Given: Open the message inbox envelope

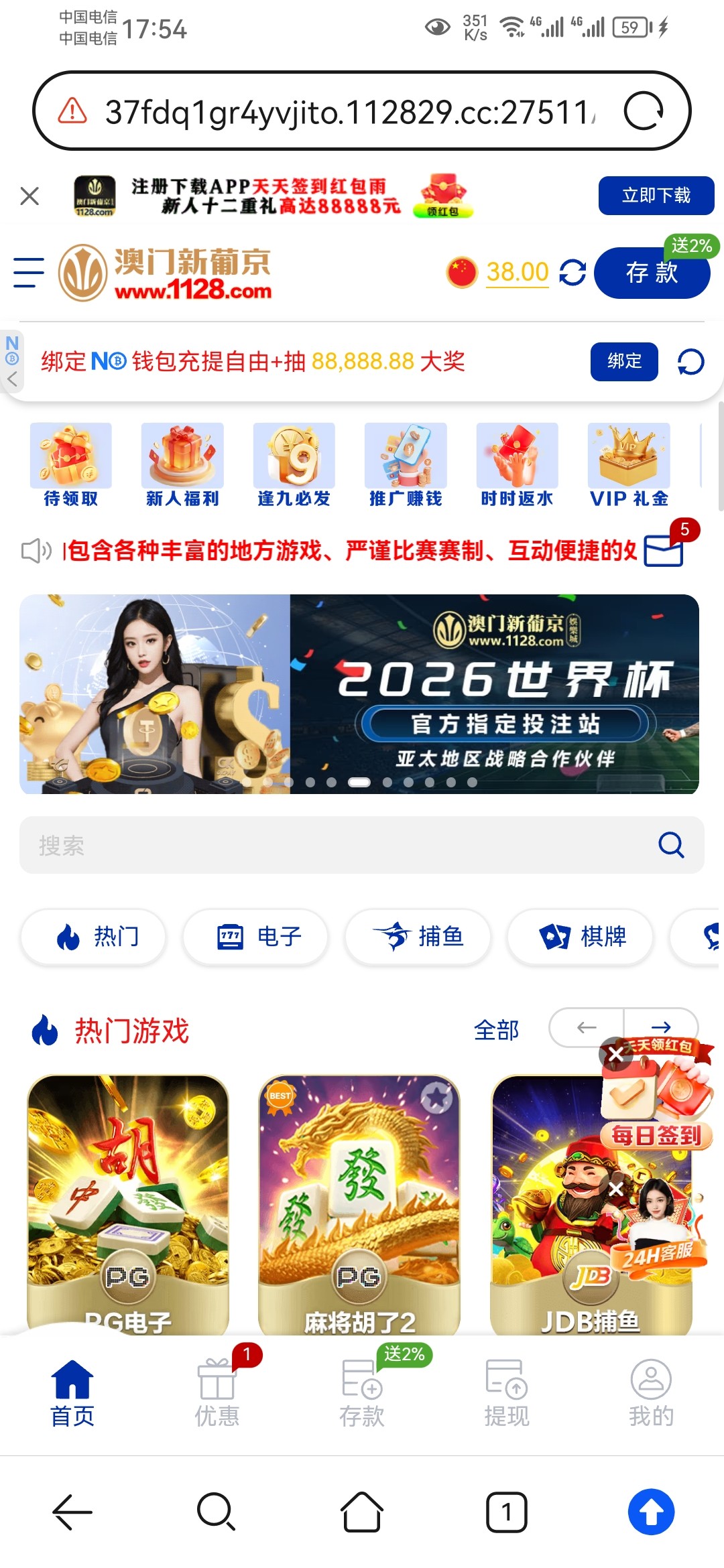Looking at the screenshot, I should coord(663,551).
